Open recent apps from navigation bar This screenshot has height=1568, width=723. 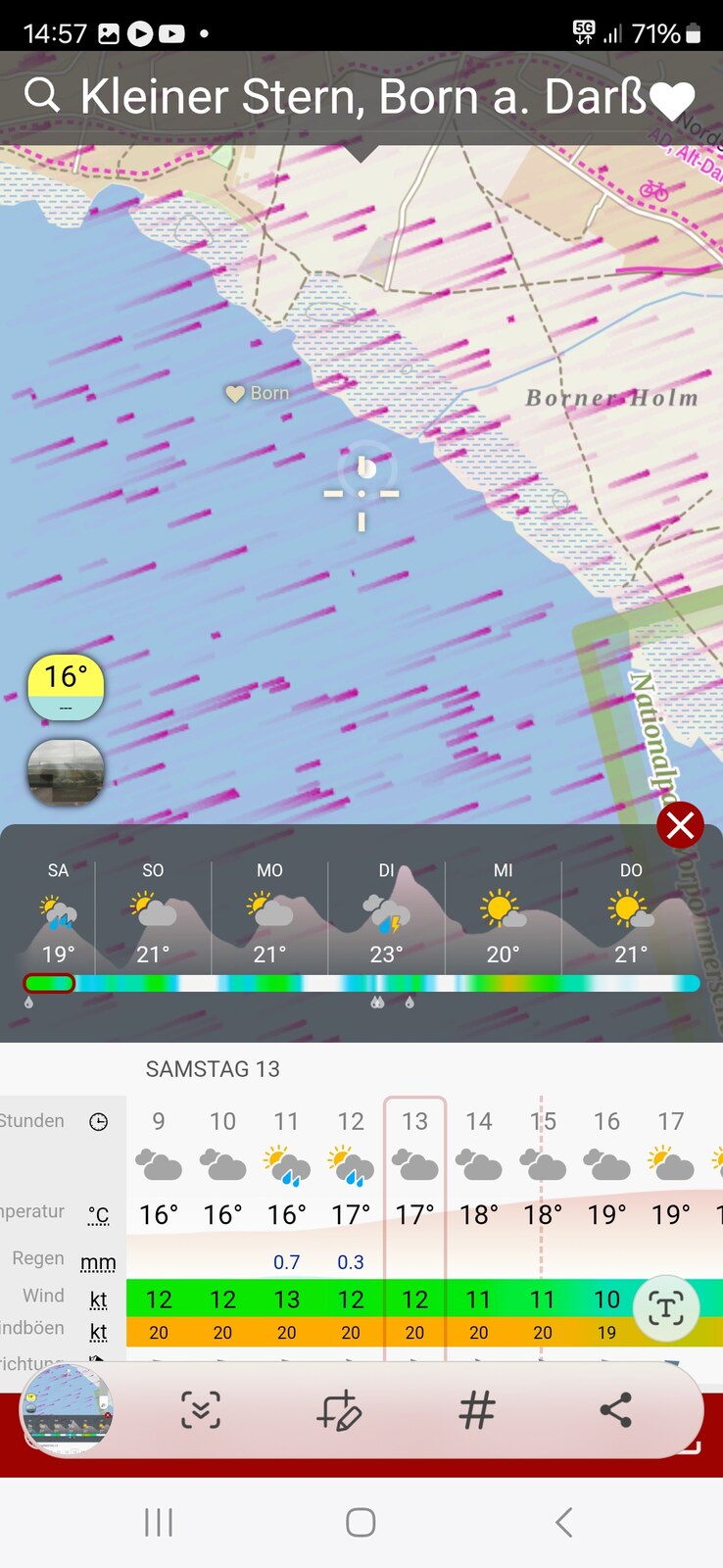(159, 1522)
